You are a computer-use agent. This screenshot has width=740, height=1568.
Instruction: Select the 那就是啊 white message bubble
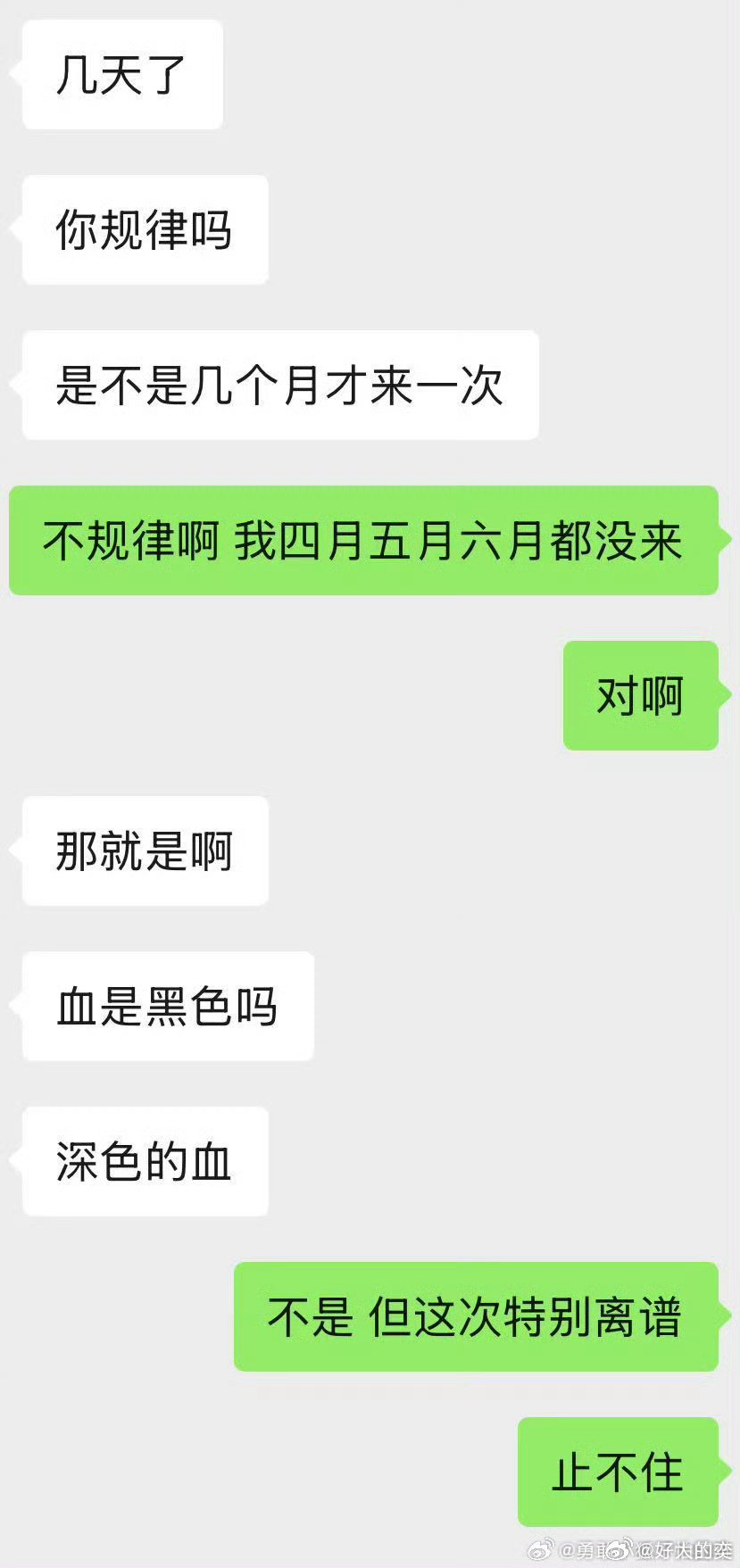click(144, 852)
